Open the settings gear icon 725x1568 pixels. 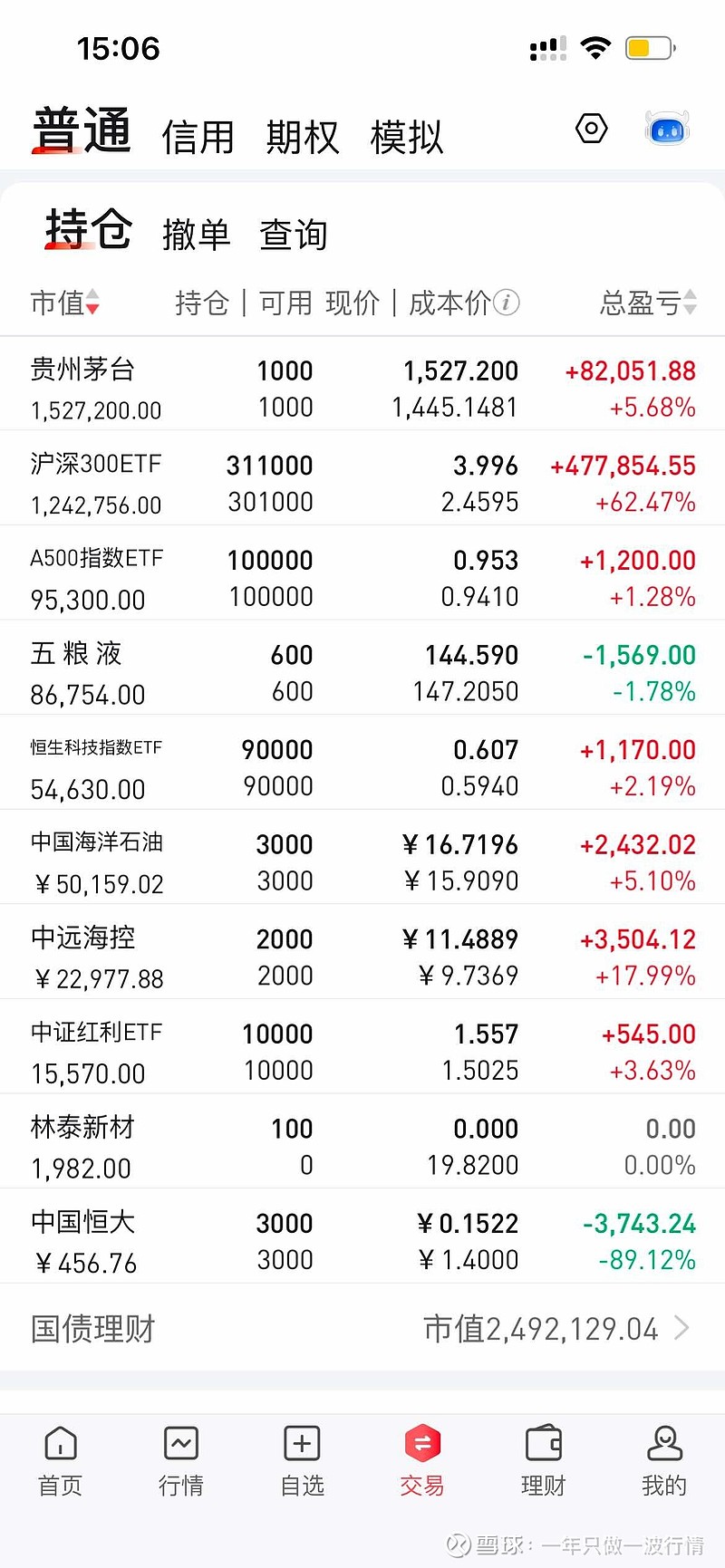click(x=591, y=130)
